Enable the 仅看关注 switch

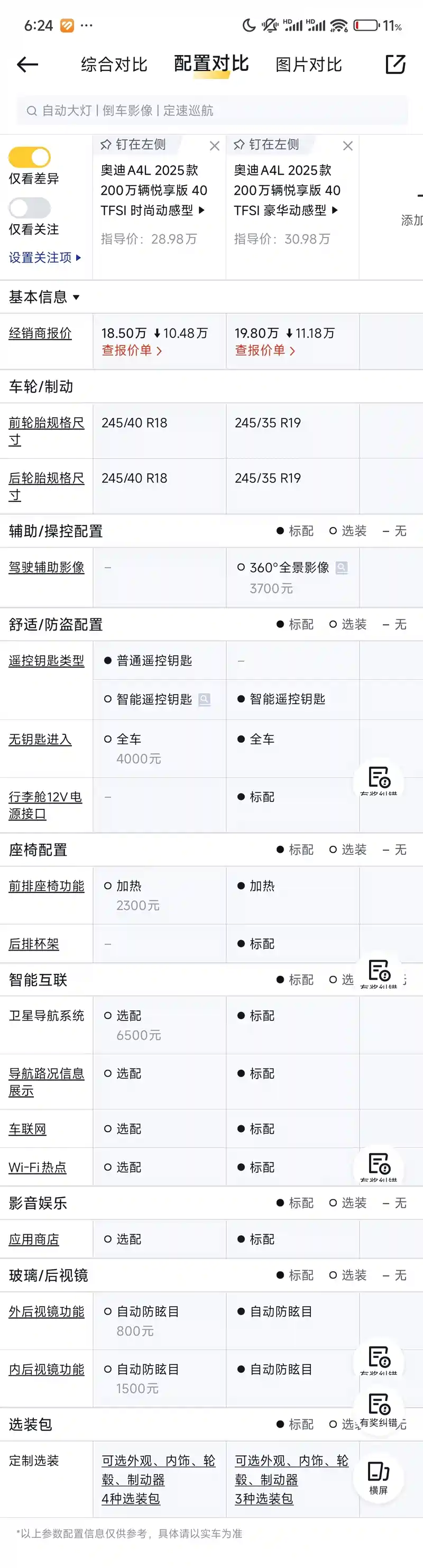click(30, 208)
